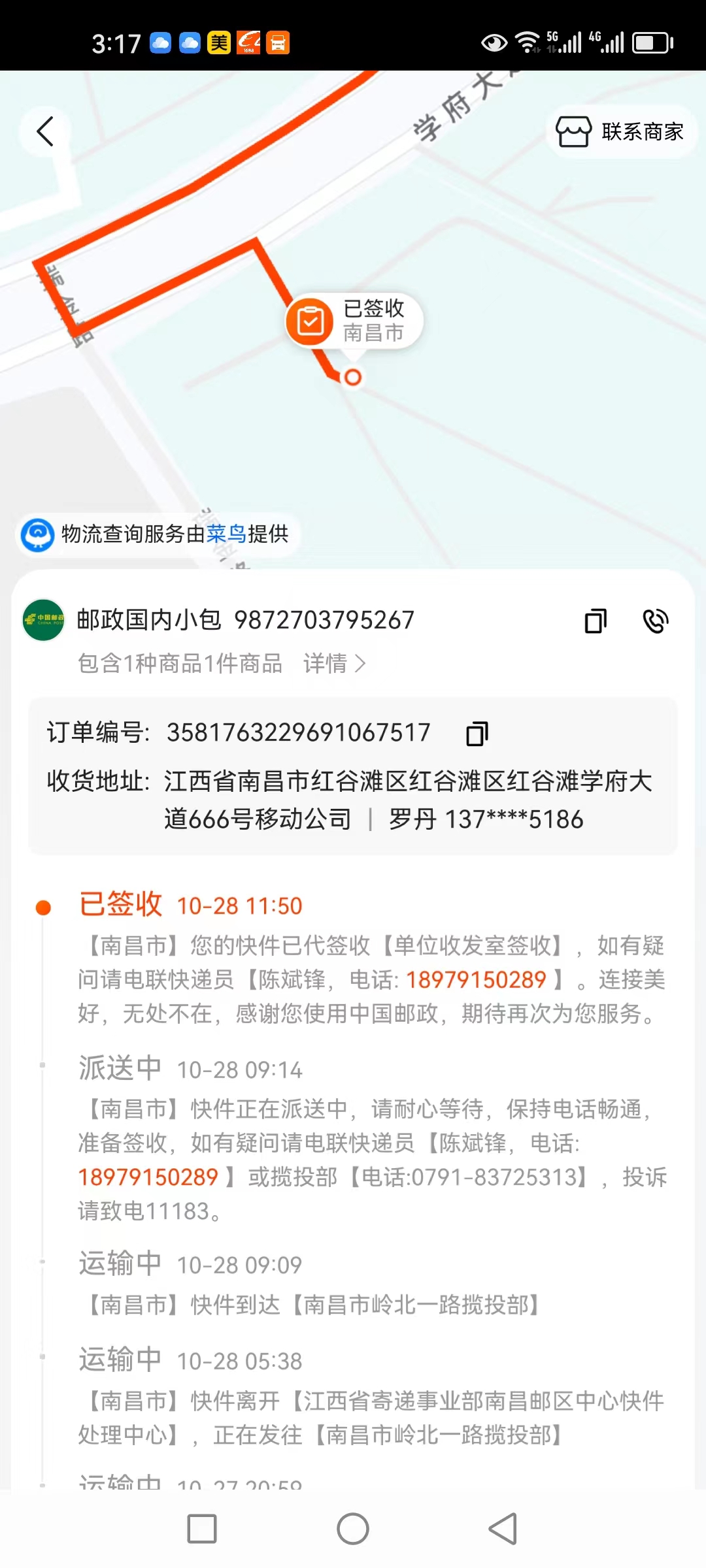Call the courier using the phone icon
The height and width of the screenshot is (1568, 706).
[655, 621]
